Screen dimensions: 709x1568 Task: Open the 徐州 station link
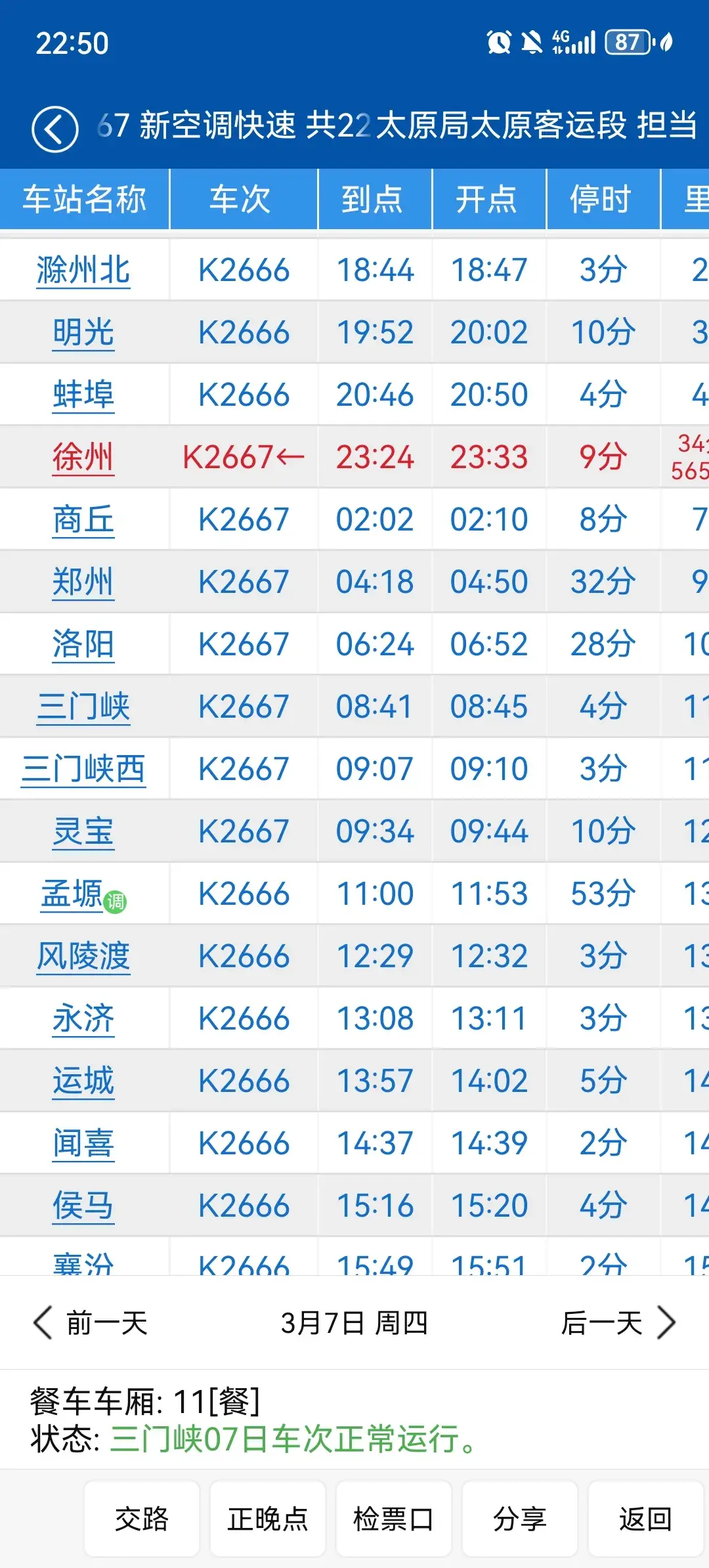[83, 457]
